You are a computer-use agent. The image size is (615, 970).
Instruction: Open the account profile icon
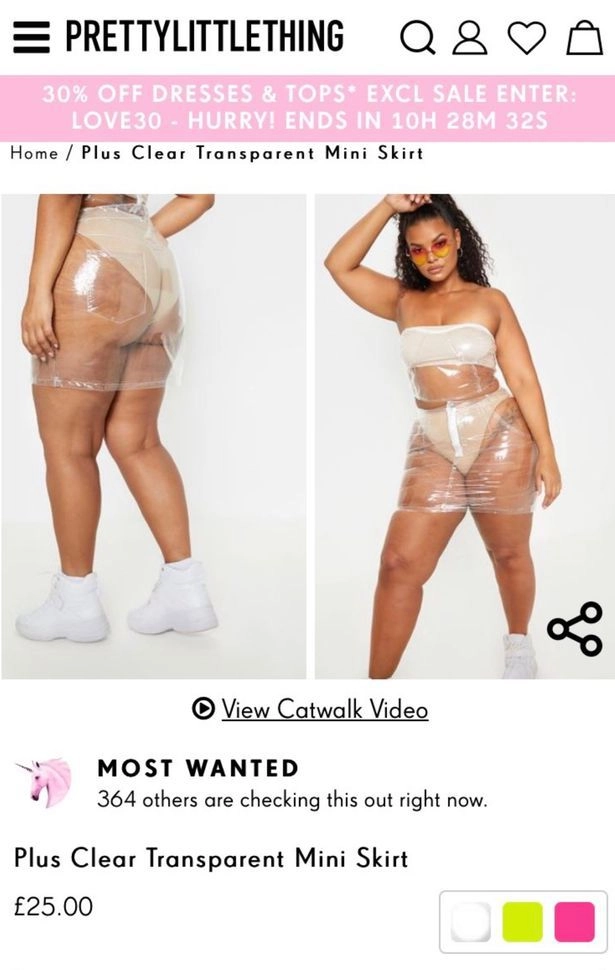[469, 38]
